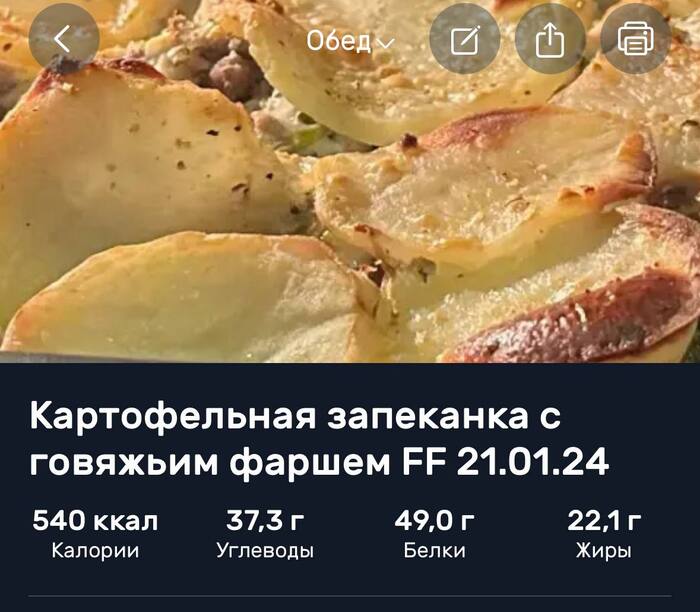
Task: Edit this recipe entry
Action: pos(464,40)
